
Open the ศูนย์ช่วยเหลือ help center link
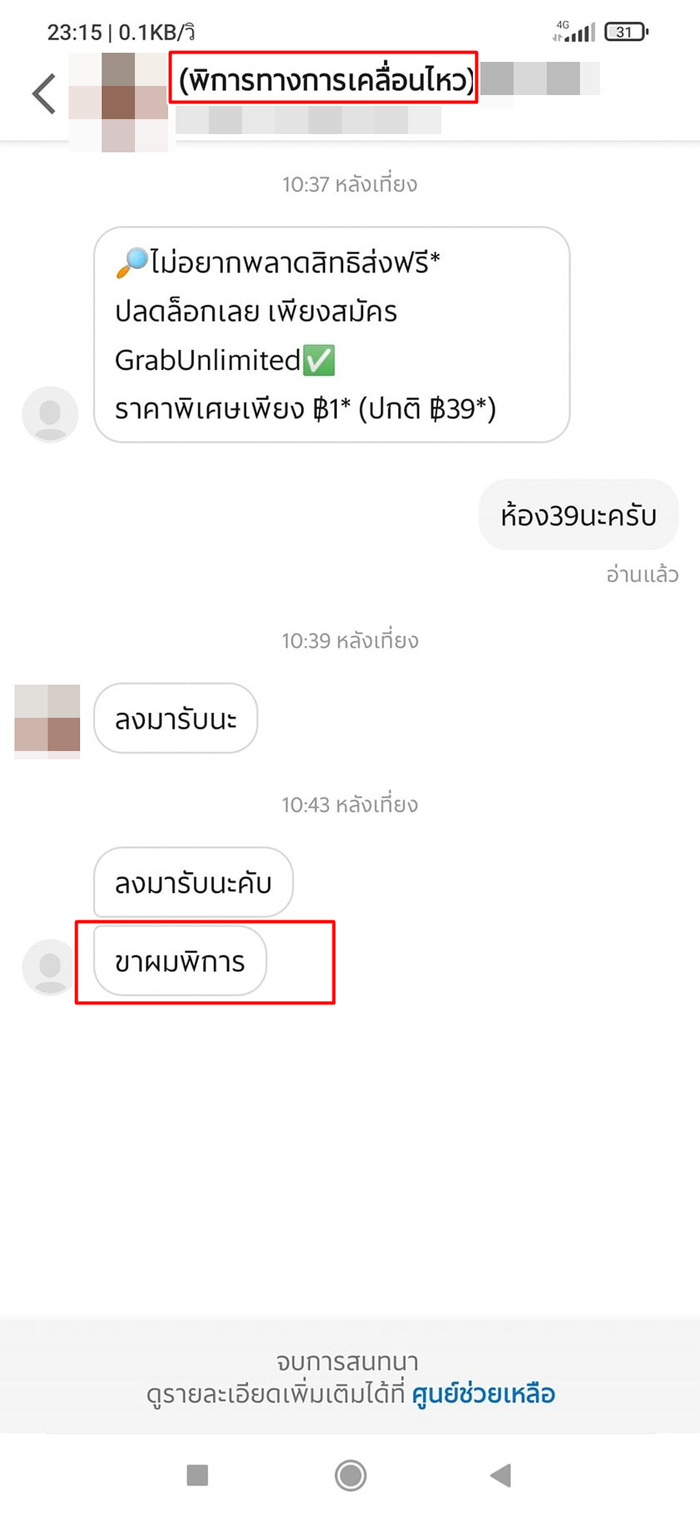click(483, 1393)
